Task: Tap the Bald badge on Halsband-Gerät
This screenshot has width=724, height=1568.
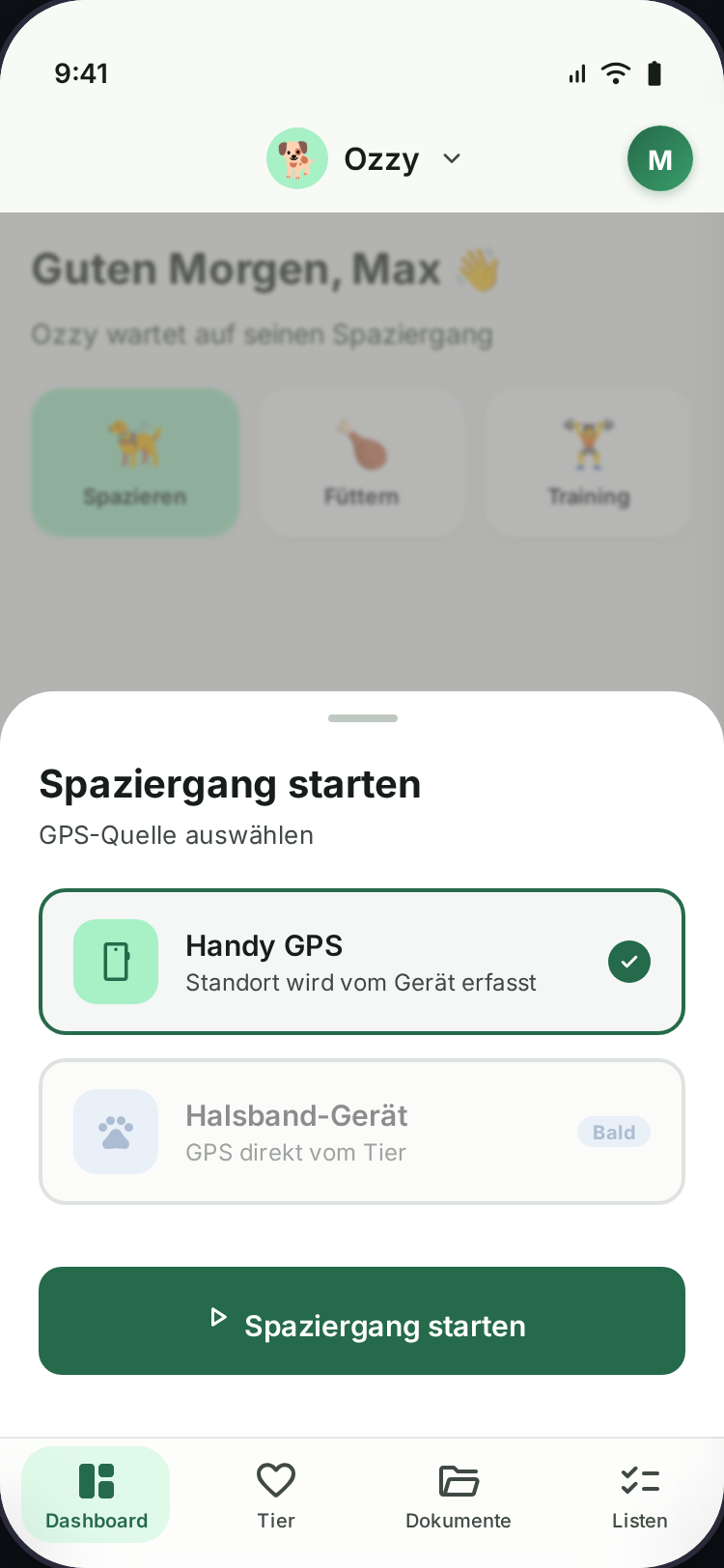Action: pos(614,1132)
